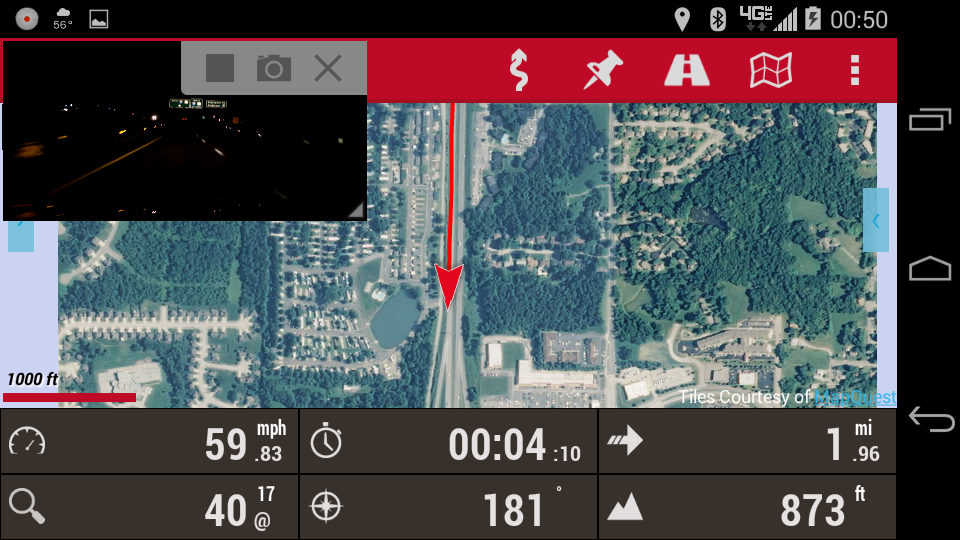Screen dimensions: 960x540
Task: Open the overflow menu
Action: pos(854,70)
